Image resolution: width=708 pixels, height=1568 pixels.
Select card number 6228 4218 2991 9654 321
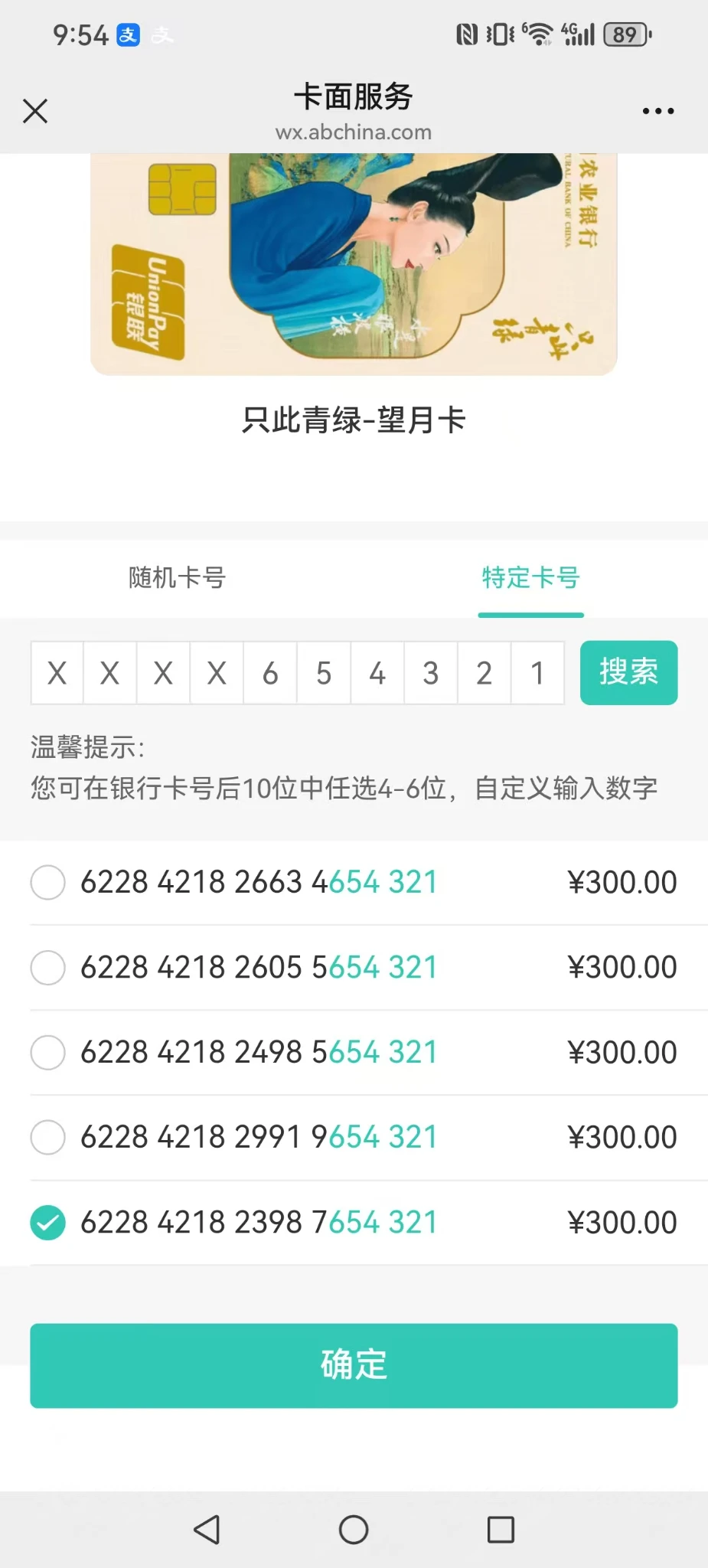[x=47, y=1137]
